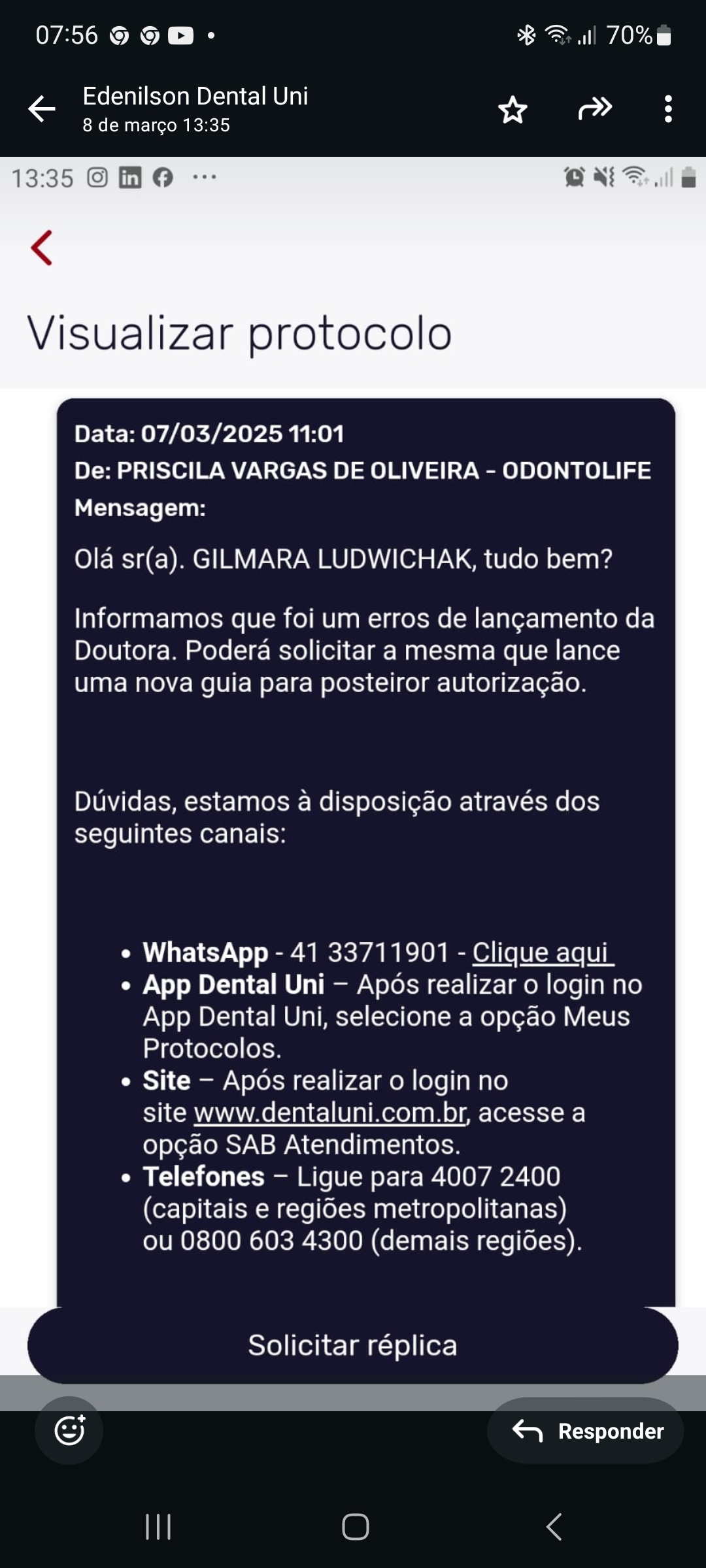Tap the Responder button
Image resolution: width=706 pixels, height=1568 pixels.
tap(586, 1431)
